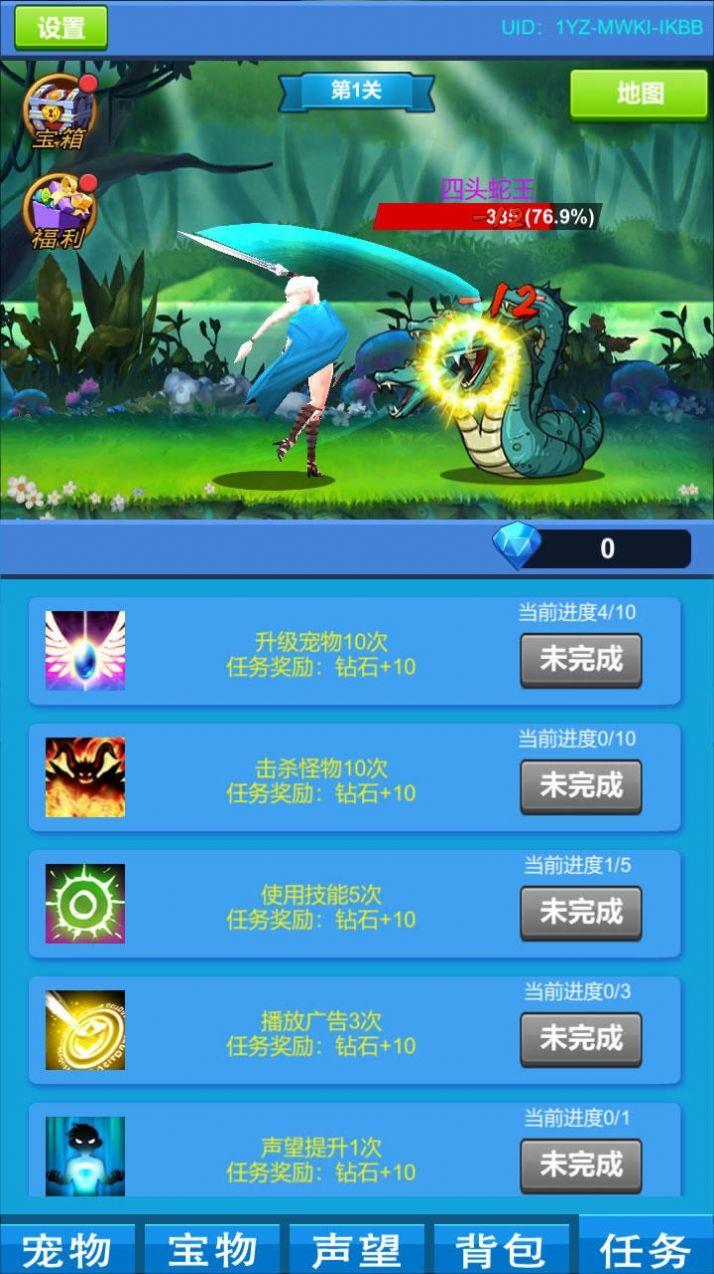714x1274 pixels.
Task: Go to the 声望 tab
Action: click(x=357, y=1250)
